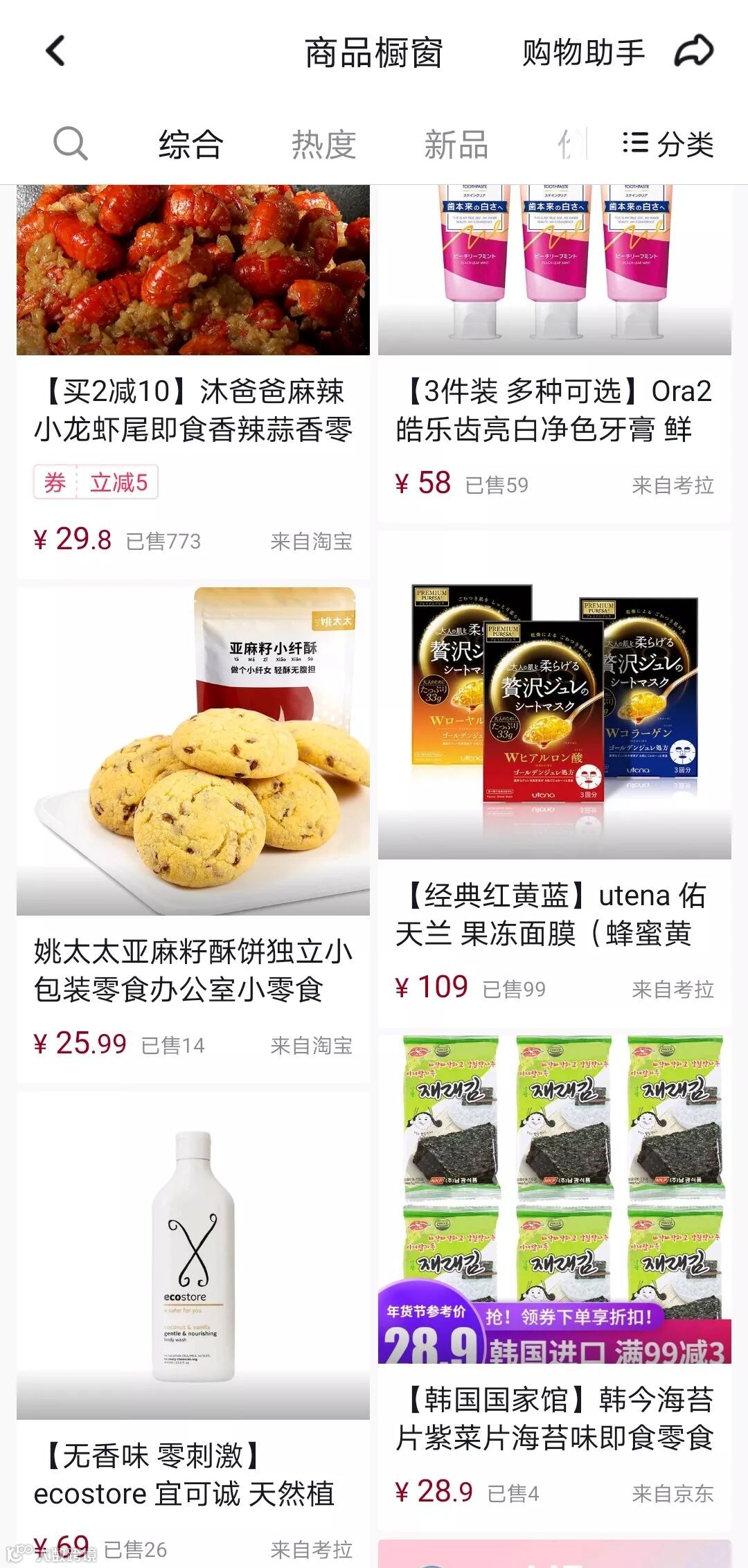Select the utena 佑天兰 果冻面膜 card
This screenshot has height=1568, width=748.
coord(554,914)
